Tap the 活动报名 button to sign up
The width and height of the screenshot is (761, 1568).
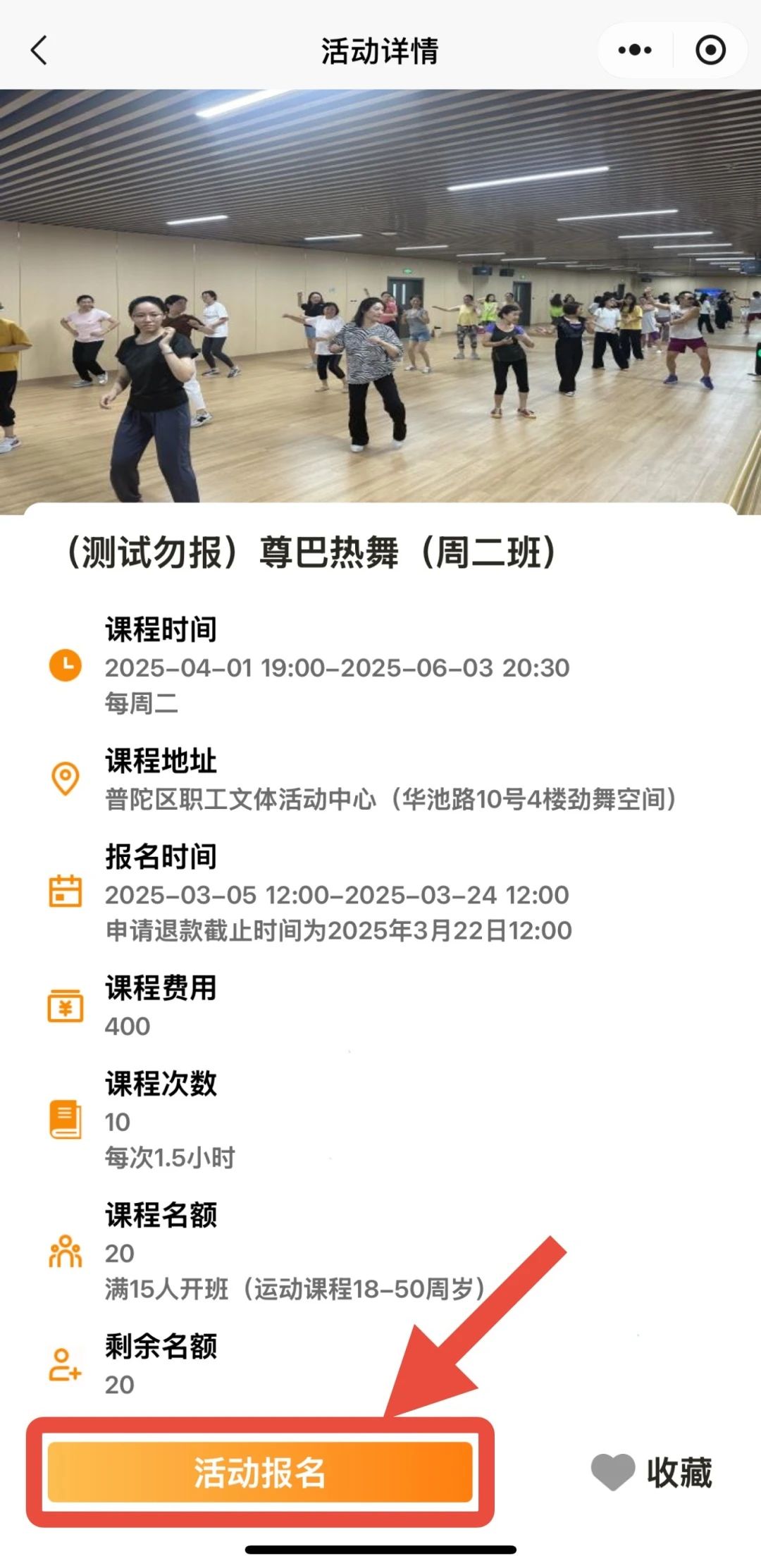[260, 1472]
